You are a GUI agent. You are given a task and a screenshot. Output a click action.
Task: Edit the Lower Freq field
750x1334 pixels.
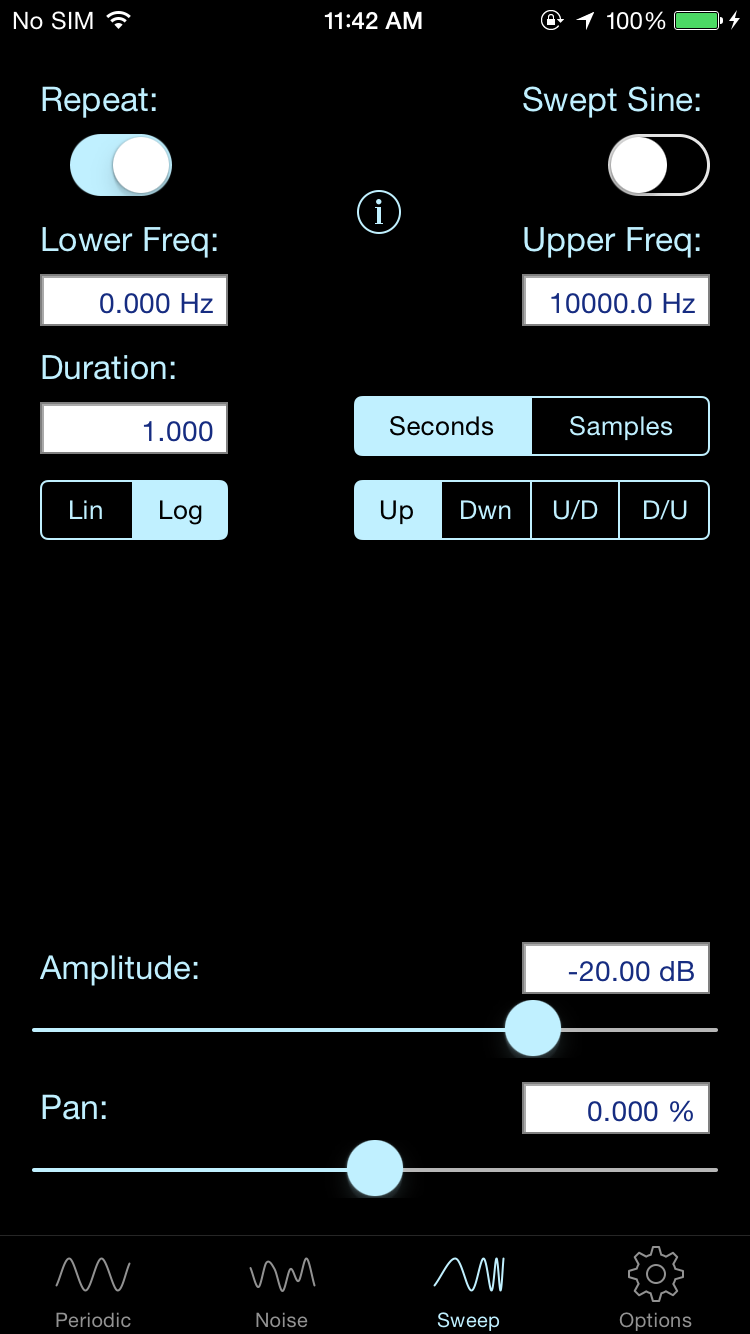pyautogui.click(x=134, y=300)
